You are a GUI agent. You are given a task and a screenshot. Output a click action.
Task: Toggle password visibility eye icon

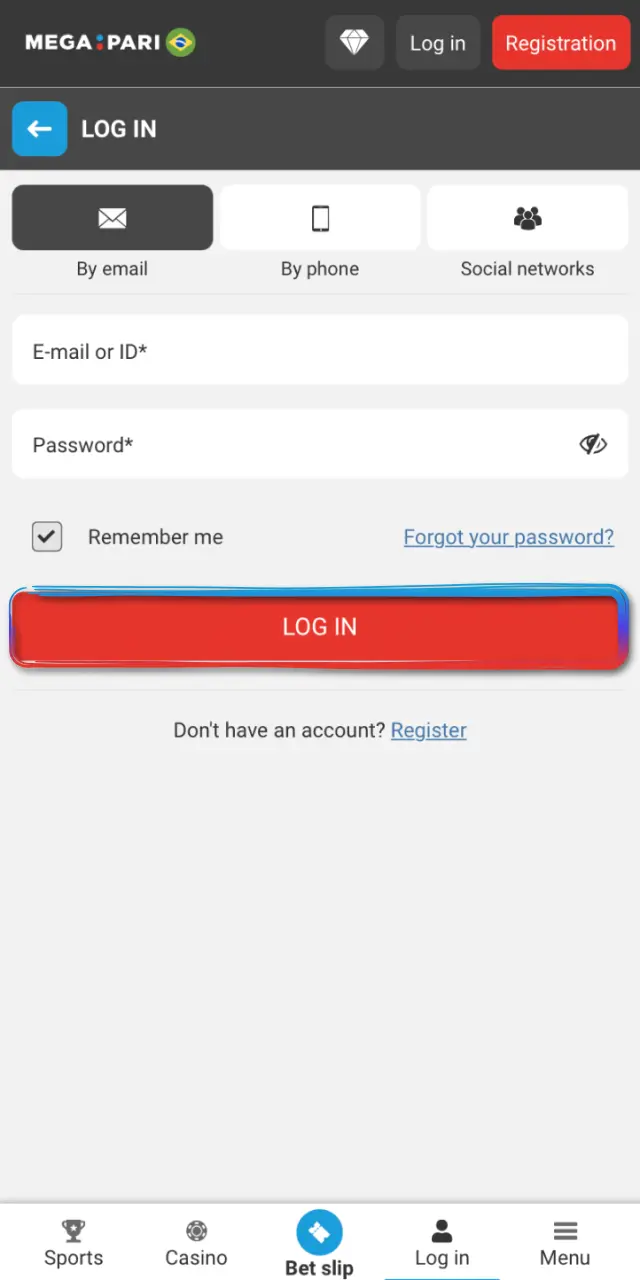click(593, 444)
